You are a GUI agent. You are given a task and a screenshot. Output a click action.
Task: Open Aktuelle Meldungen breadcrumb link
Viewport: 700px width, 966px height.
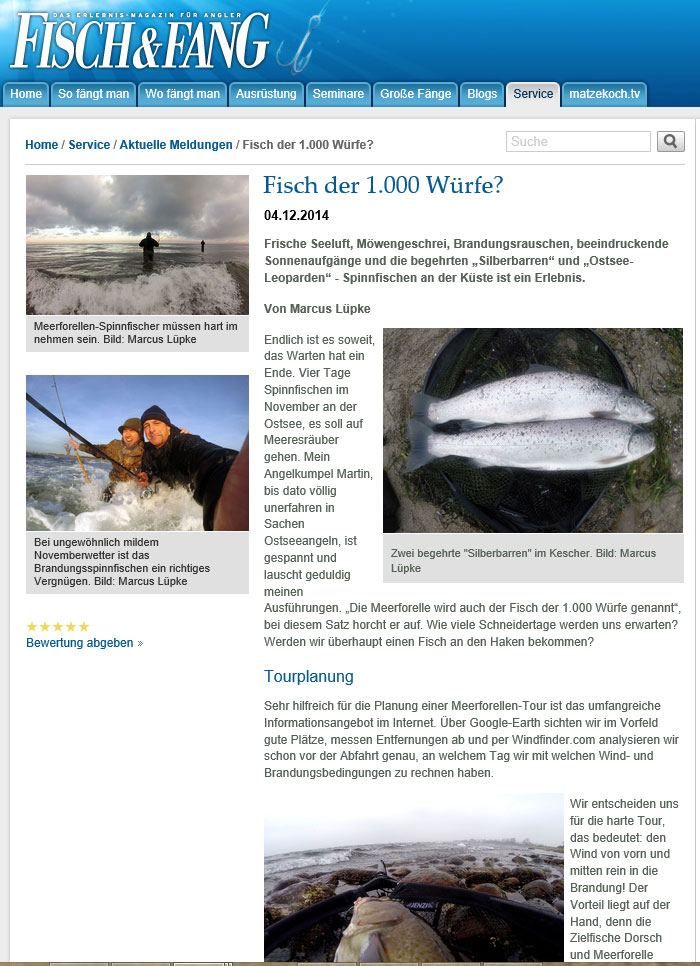[x=176, y=145]
